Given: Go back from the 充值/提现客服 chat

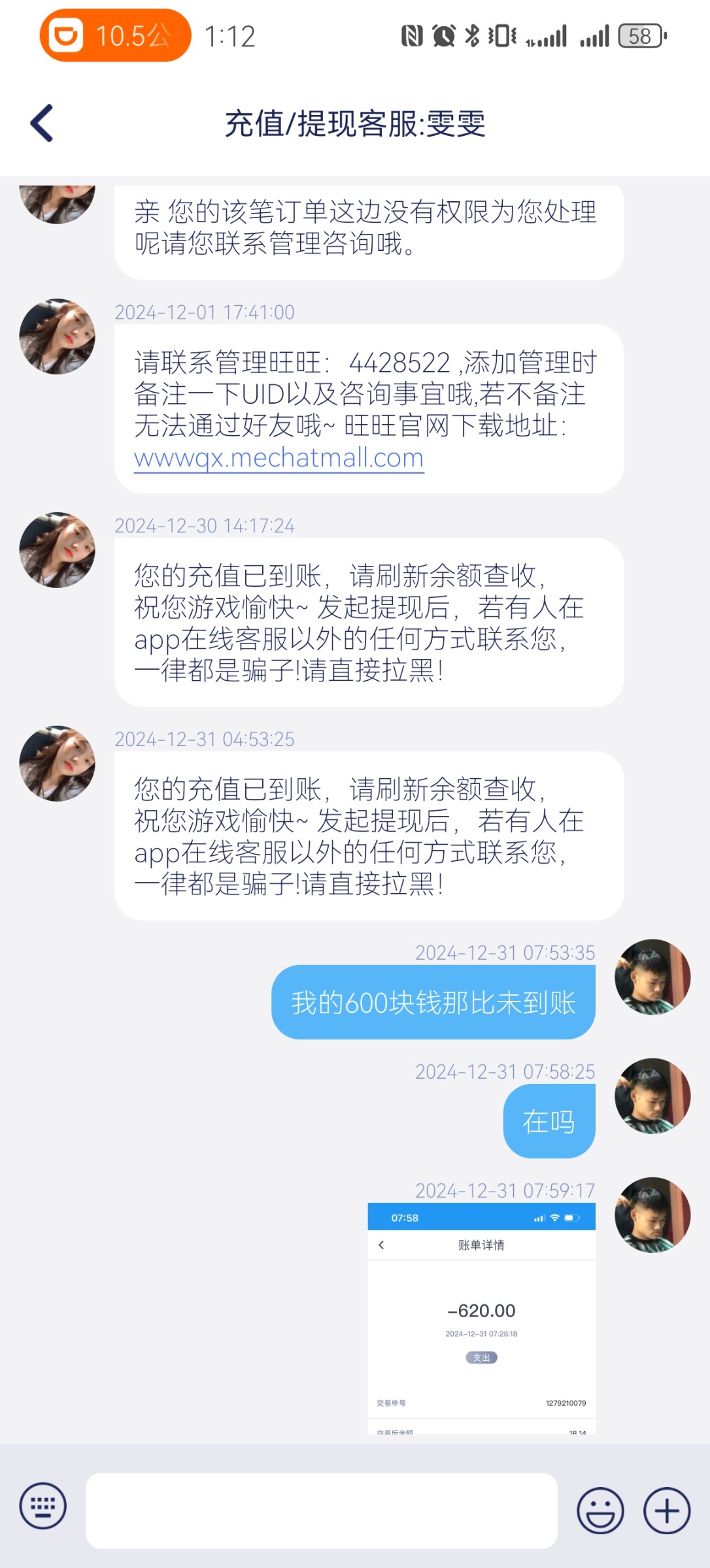Looking at the screenshot, I should 42,123.
